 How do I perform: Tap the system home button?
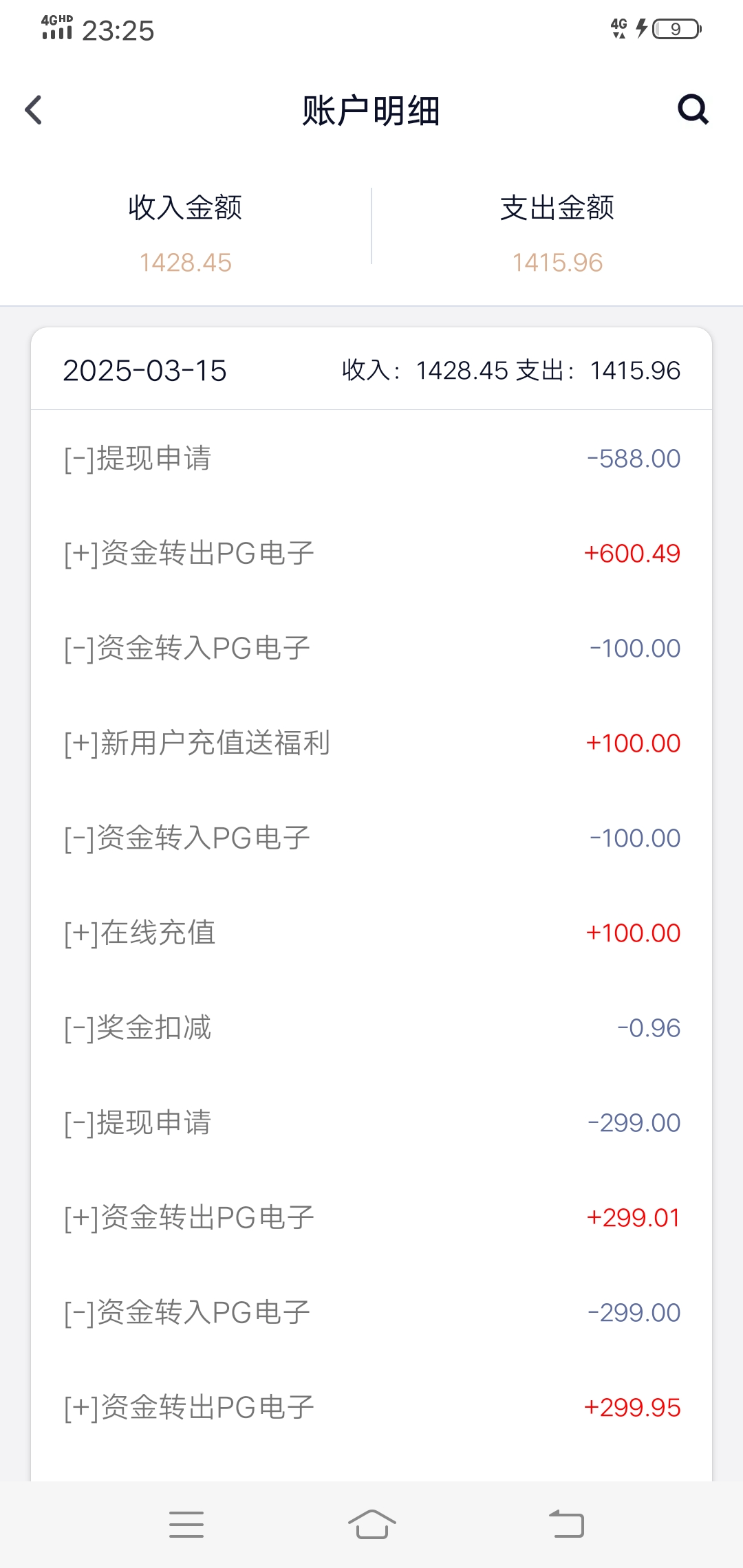[x=371, y=1524]
